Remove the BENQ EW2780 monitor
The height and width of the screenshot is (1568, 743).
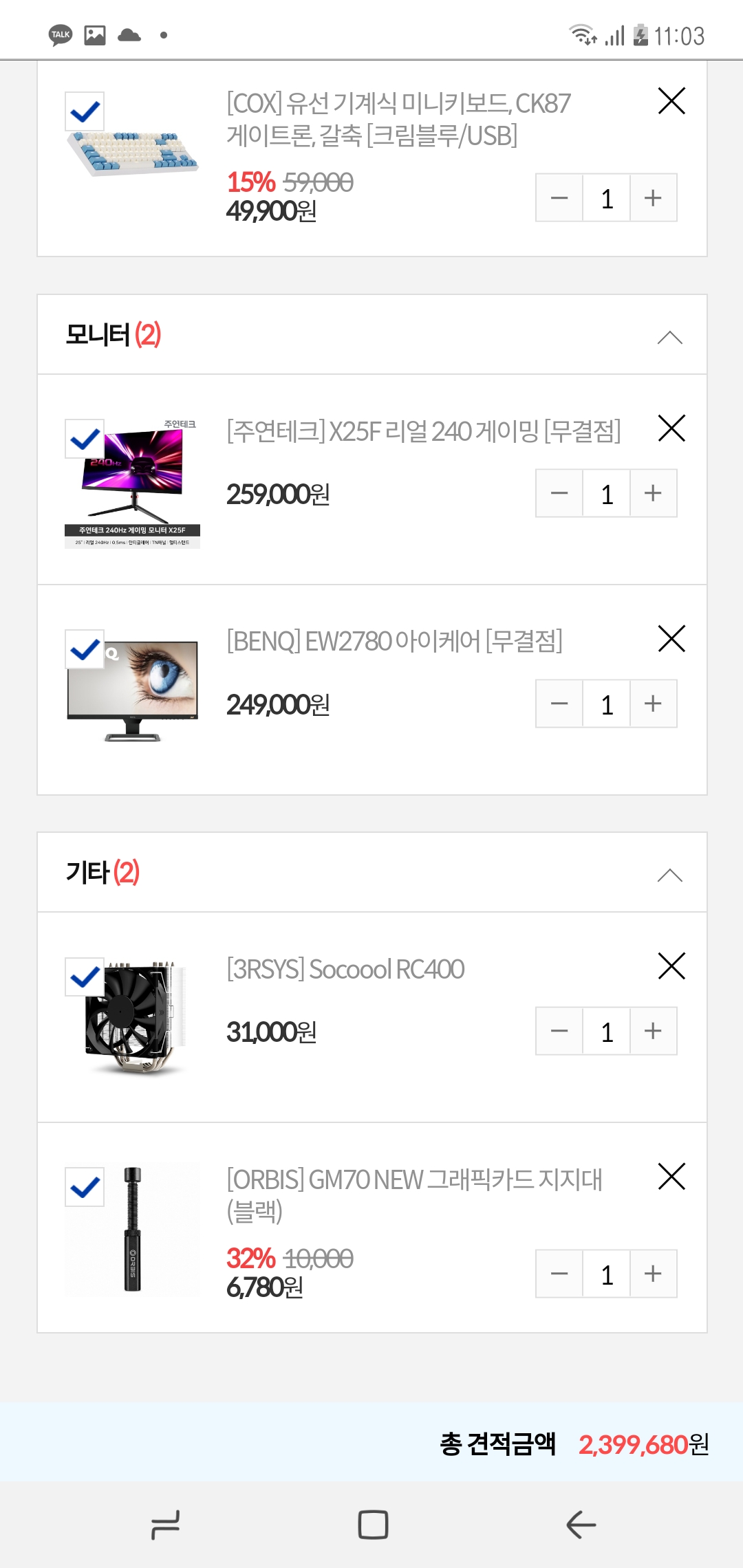click(671, 639)
